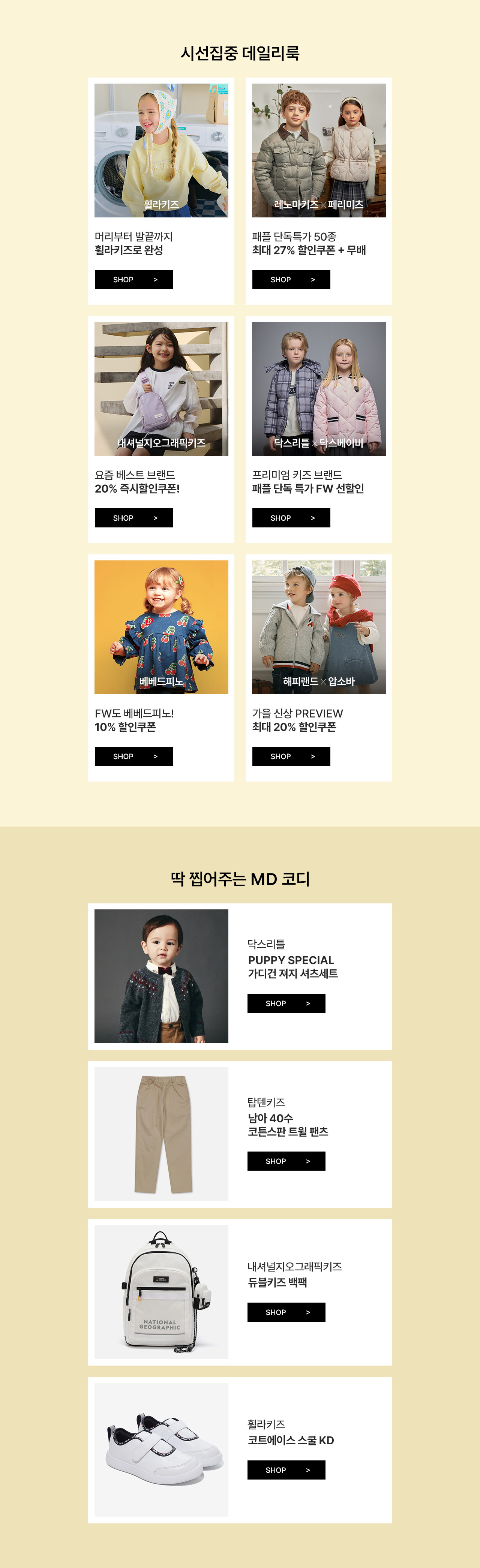Open the 레노마키즈 × 페리미츠 photo tile
The width and height of the screenshot is (480, 1568).
[319, 150]
